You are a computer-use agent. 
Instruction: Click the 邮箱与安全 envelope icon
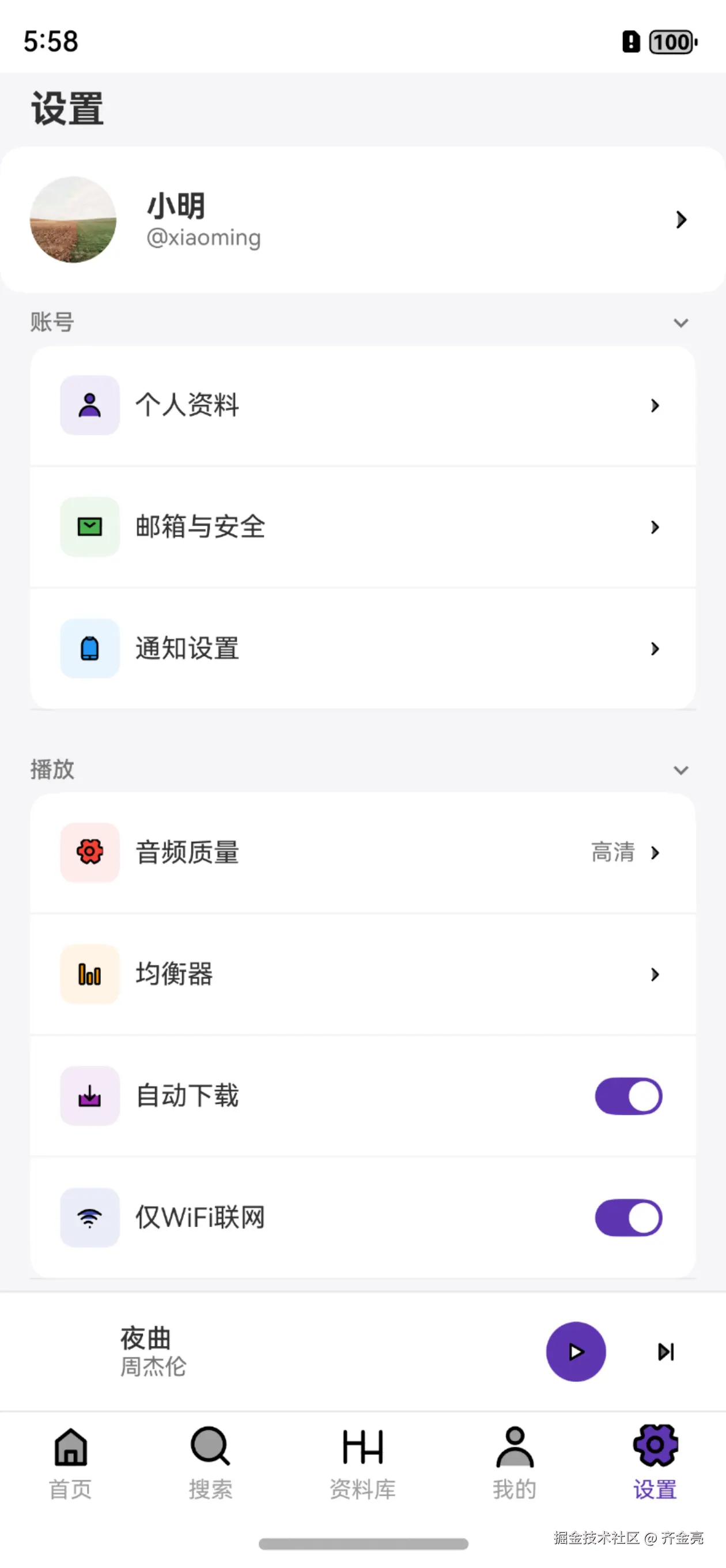89,527
